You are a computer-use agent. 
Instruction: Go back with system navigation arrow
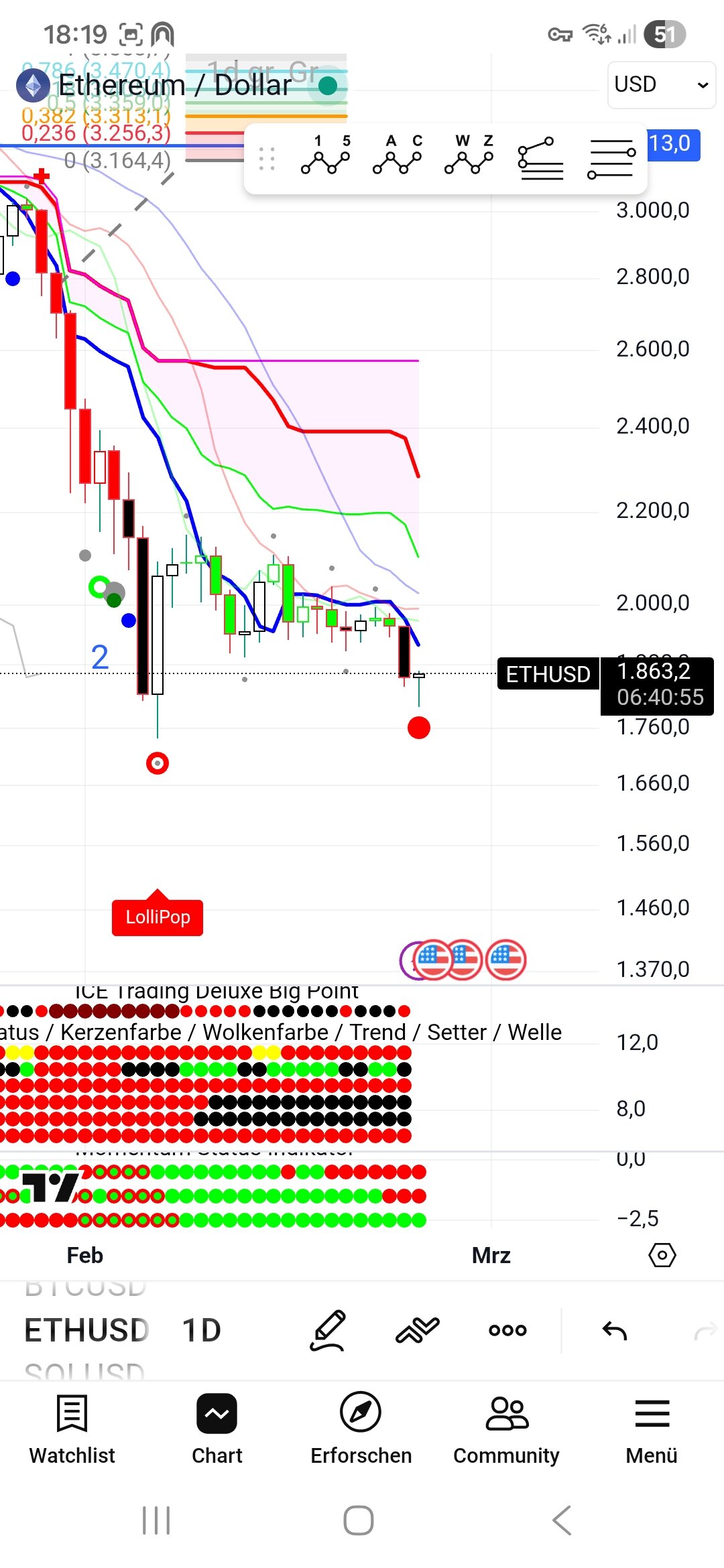(562, 1520)
